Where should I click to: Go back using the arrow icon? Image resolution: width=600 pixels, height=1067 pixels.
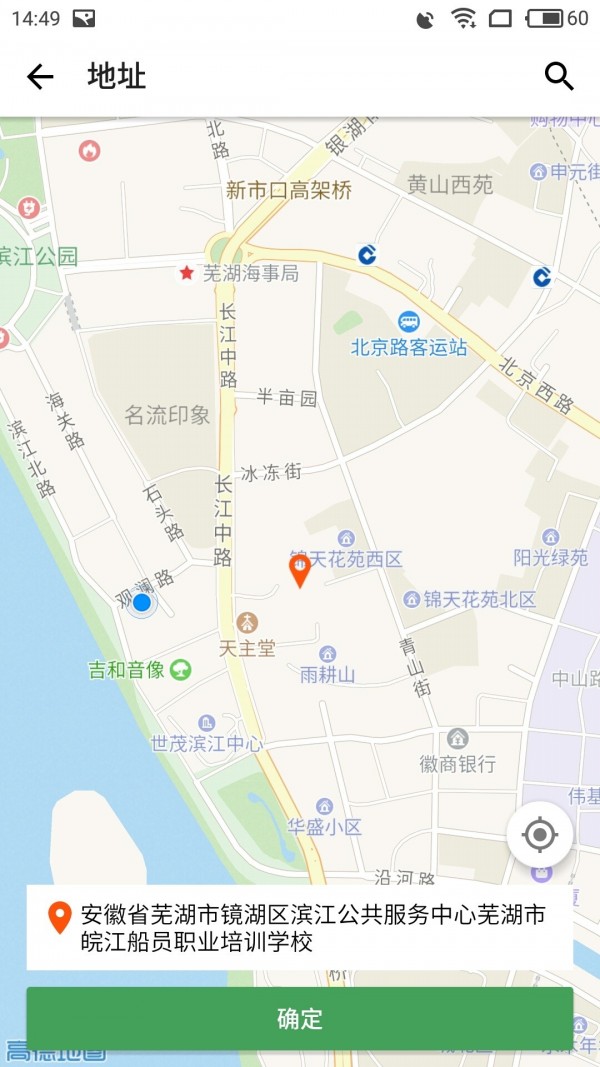pyautogui.click(x=40, y=77)
